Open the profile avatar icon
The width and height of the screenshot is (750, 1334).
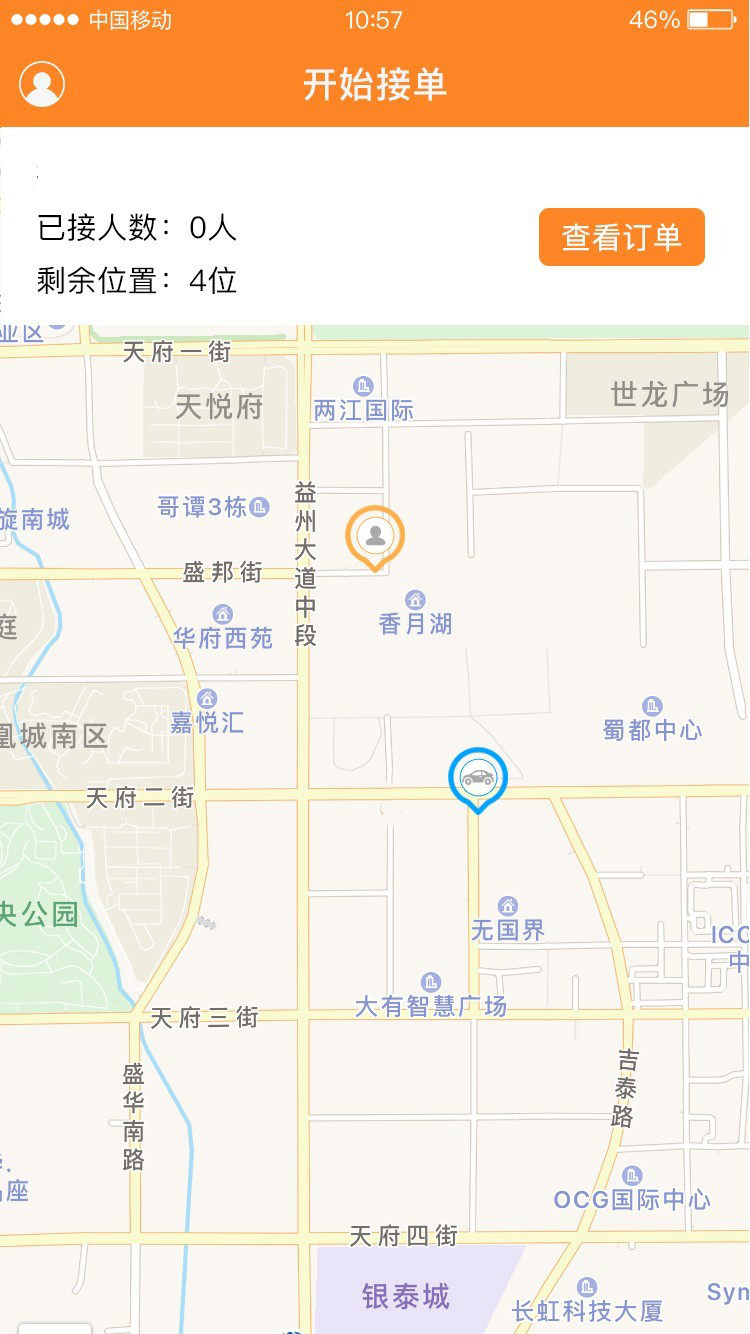42,84
